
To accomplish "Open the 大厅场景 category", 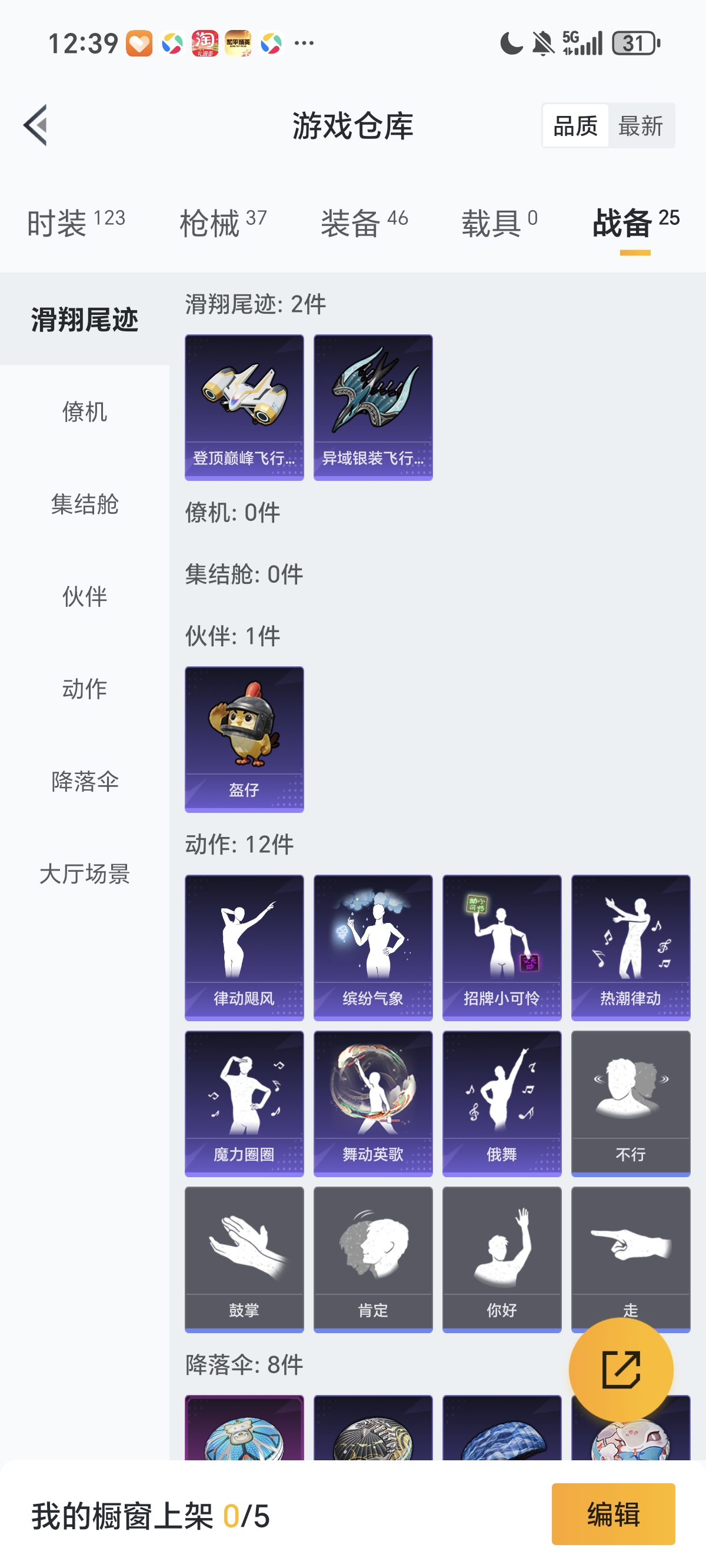I will pyautogui.click(x=85, y=874).
